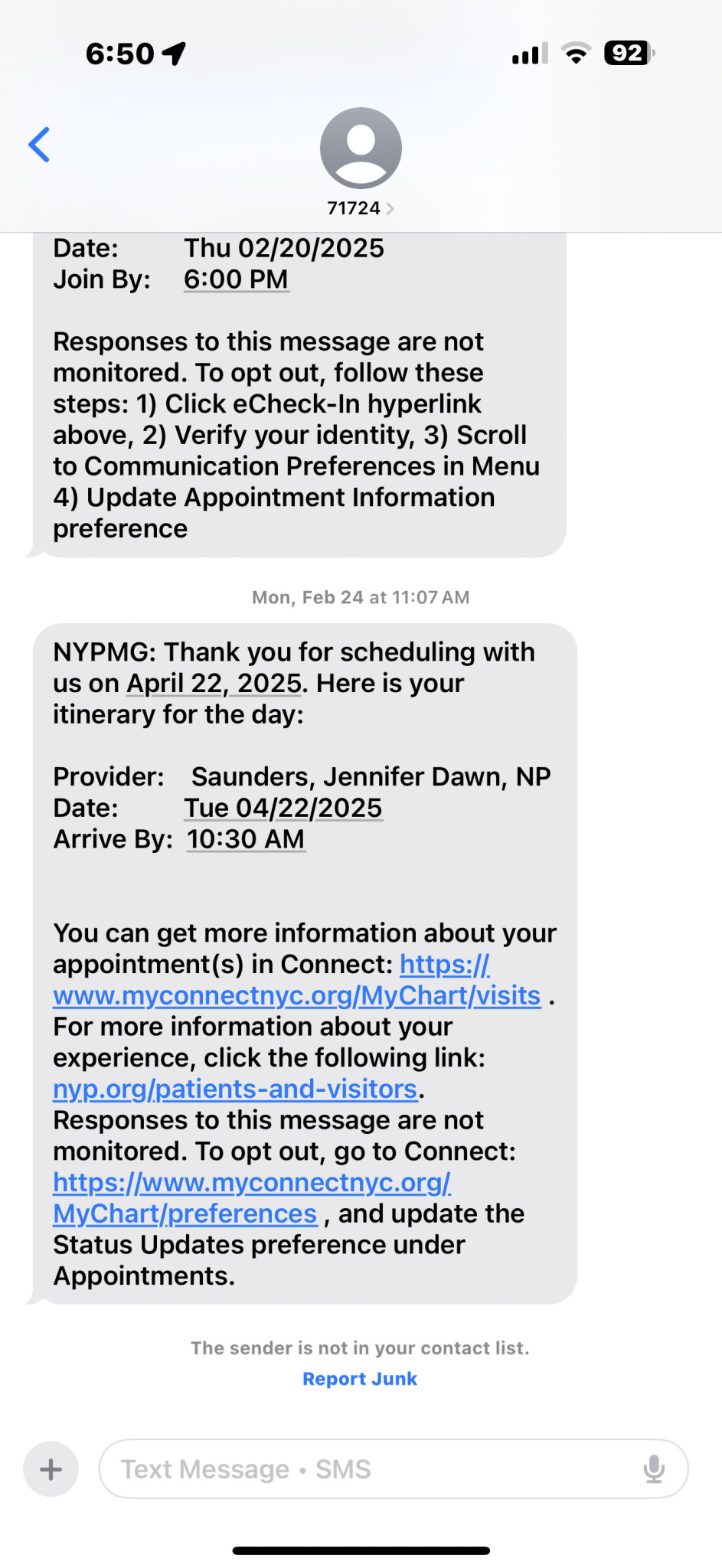722x1568 pixels.
Task: Open the nyp.org/patients-and-visitors link
Action: pyautogui.click(x=235, y=1089)
